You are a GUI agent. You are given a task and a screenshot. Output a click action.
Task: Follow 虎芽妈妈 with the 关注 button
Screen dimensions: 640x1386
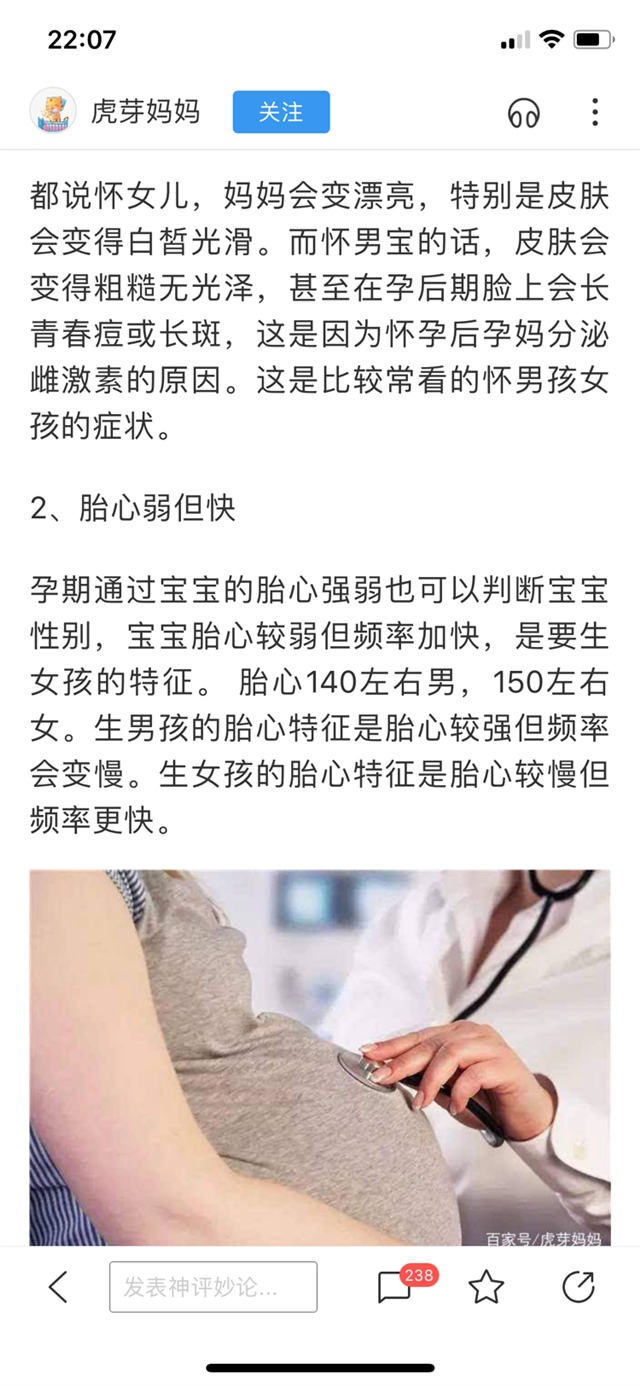click(x=281, y=112)
